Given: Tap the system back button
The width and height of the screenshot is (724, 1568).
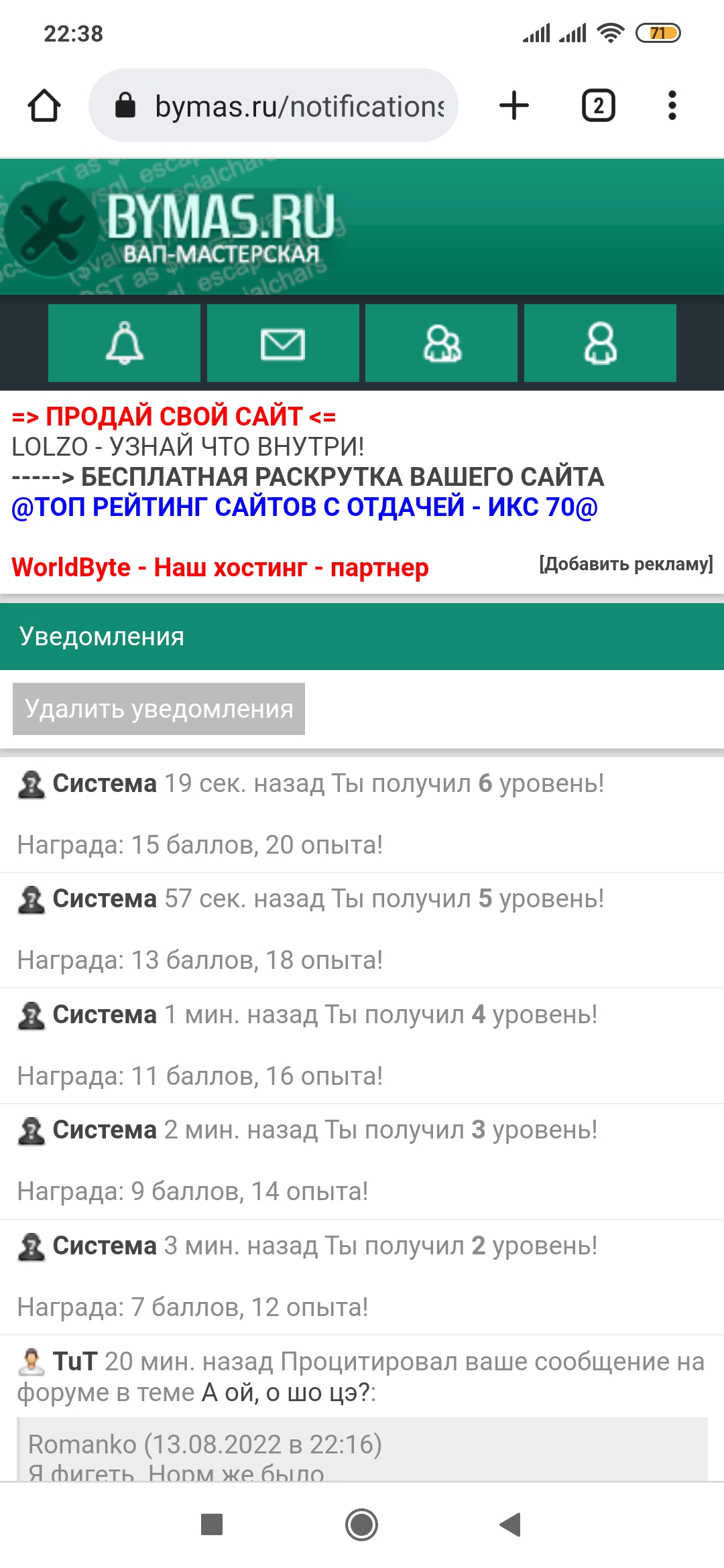Looking at the screenshot, I should 510,1524.
